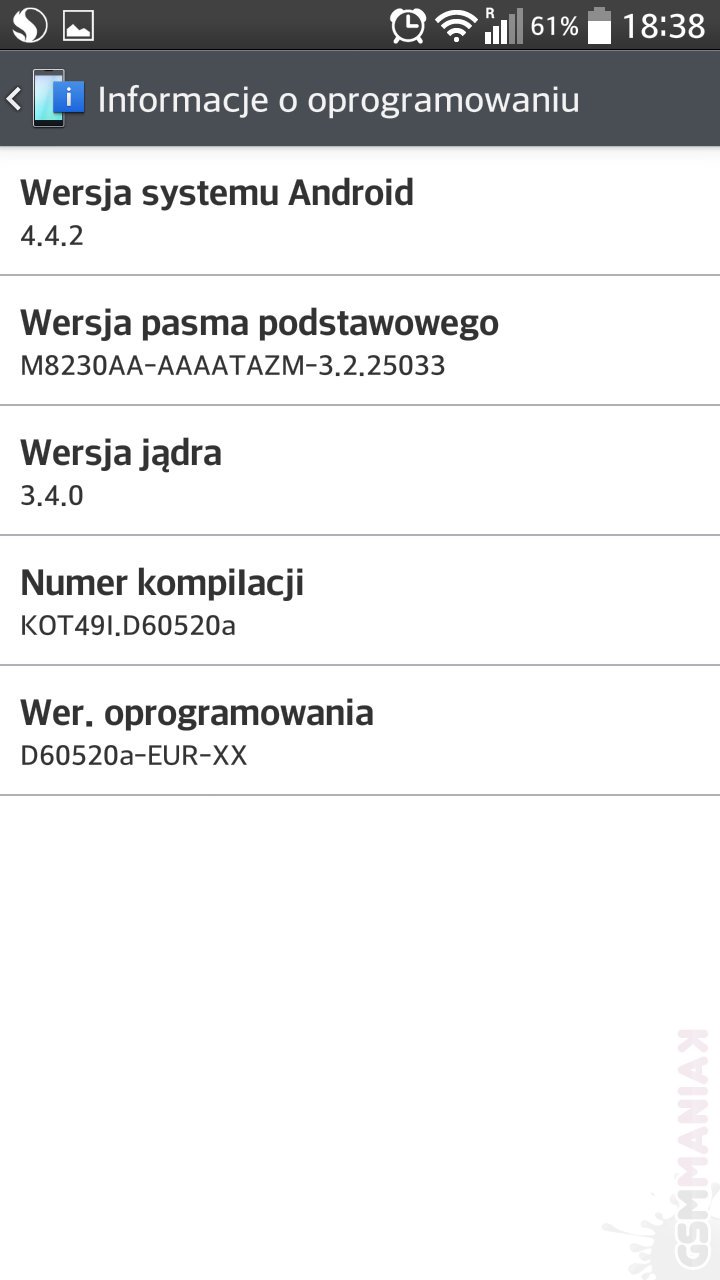The image size is (720, 1280).
Task: Select the Wer. oprogramowania row
Action: pos(360,731)
